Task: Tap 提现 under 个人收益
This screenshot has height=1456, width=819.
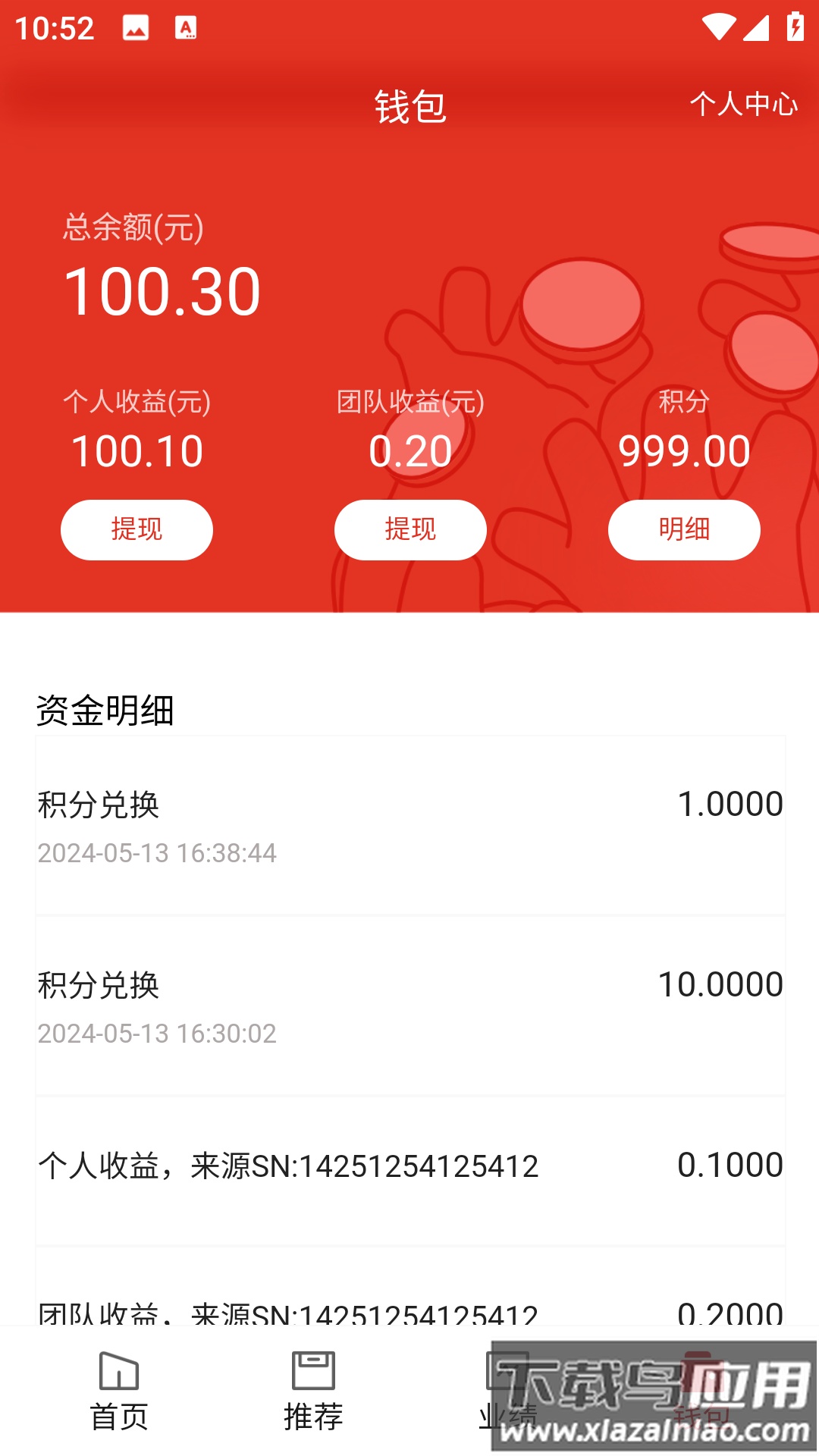Action: (136, 529)
